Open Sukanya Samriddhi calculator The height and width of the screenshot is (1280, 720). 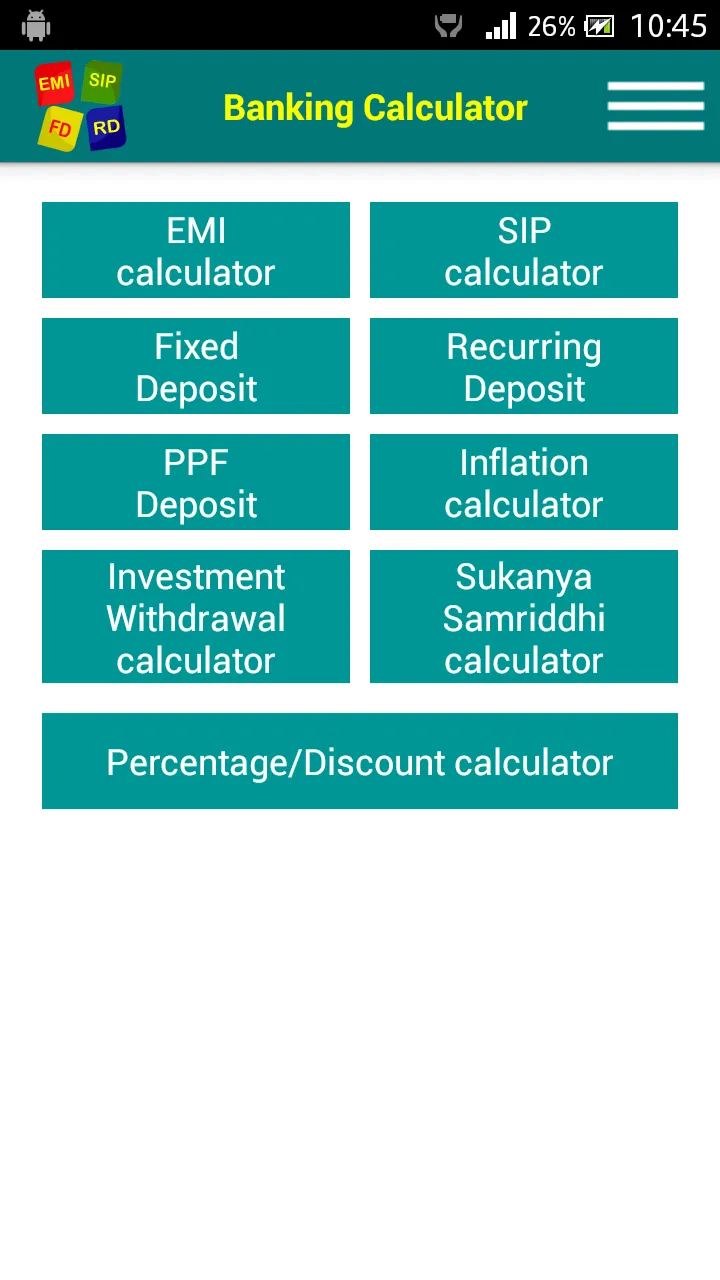click(524, 617)
